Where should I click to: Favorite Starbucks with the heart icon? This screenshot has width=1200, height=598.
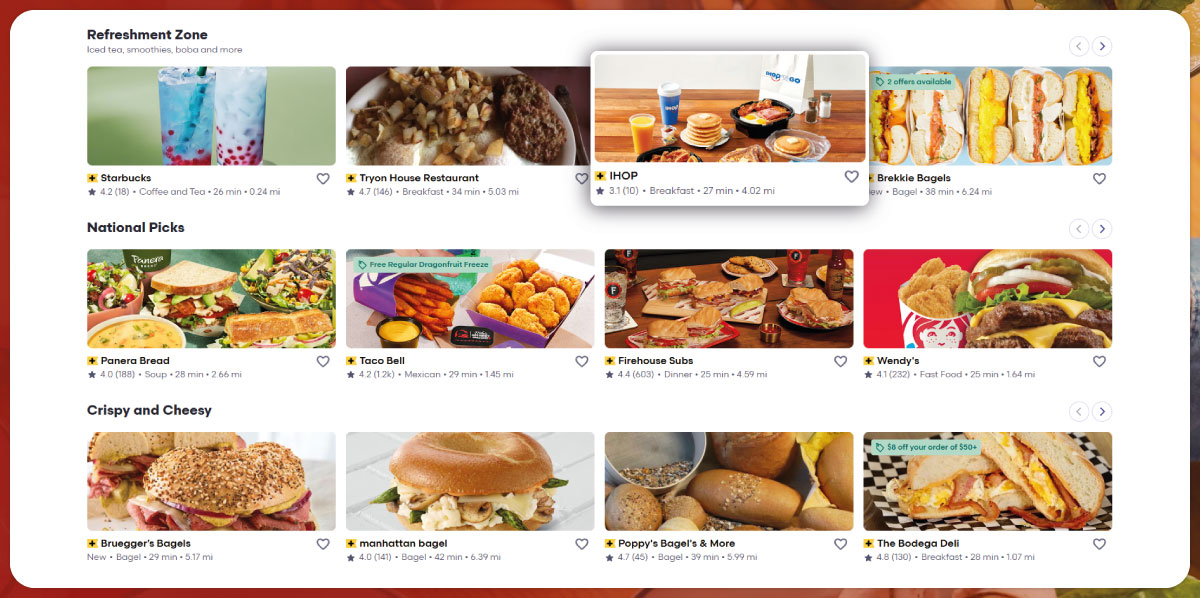(323, 179)
